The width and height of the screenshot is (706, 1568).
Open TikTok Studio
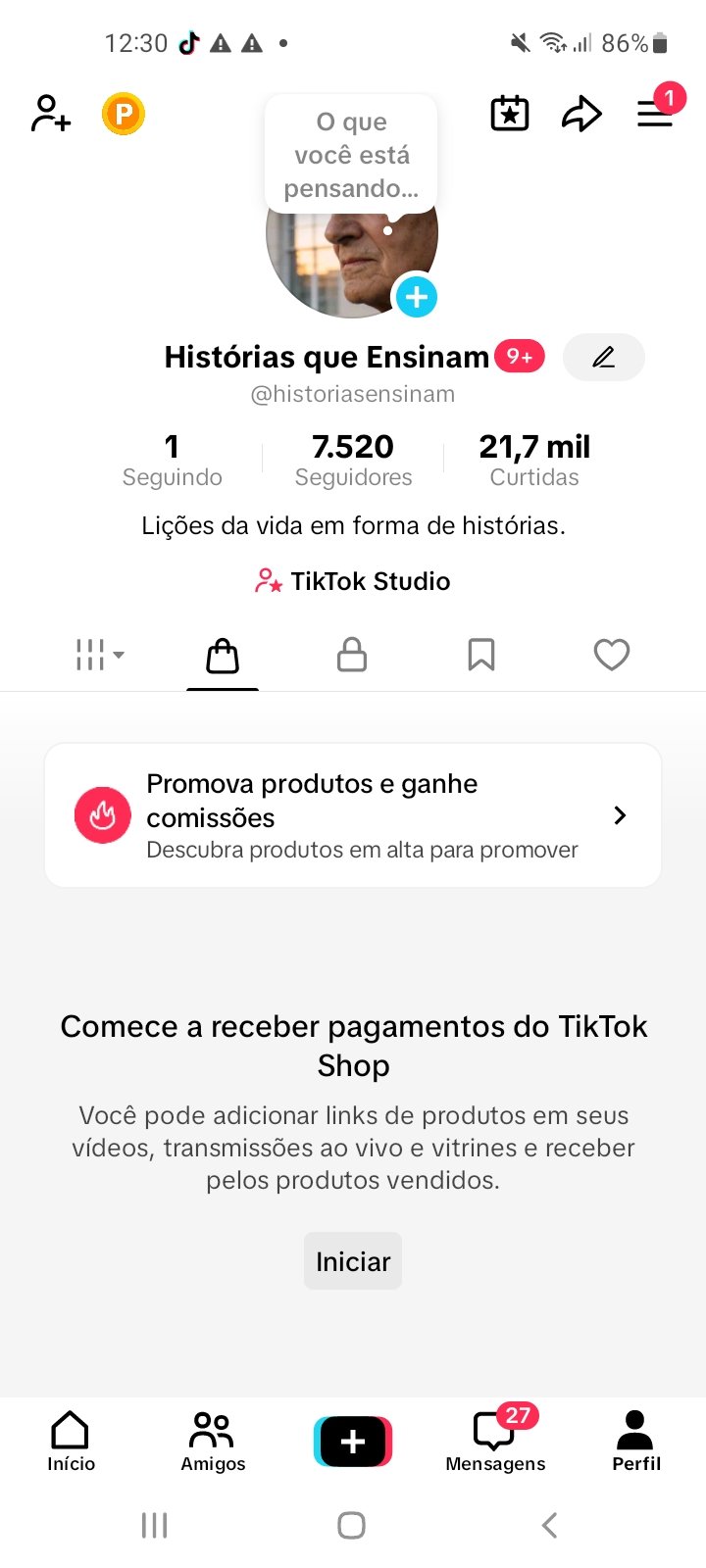point(353,581)
